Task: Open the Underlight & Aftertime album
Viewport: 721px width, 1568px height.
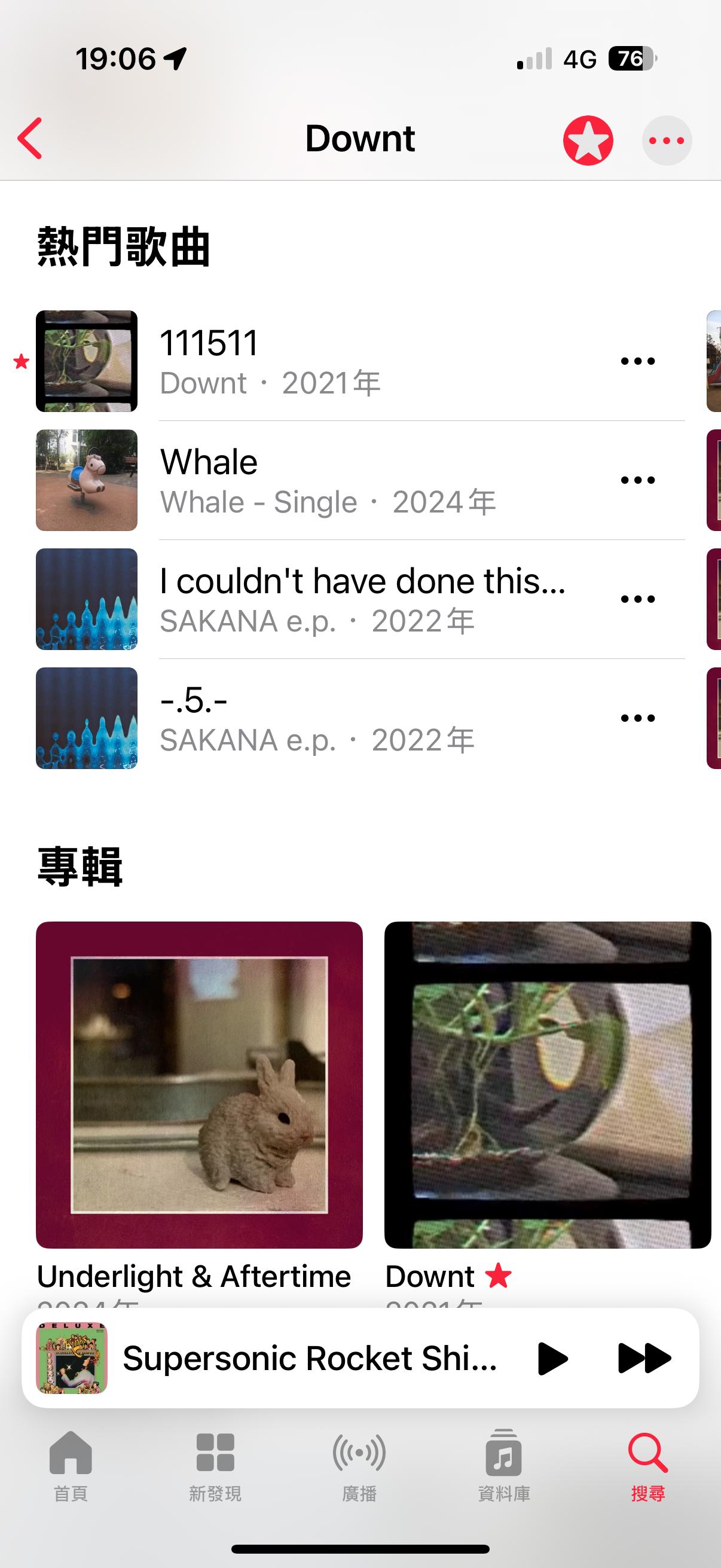Action: pyautogui.click(x=199, y=1085)
